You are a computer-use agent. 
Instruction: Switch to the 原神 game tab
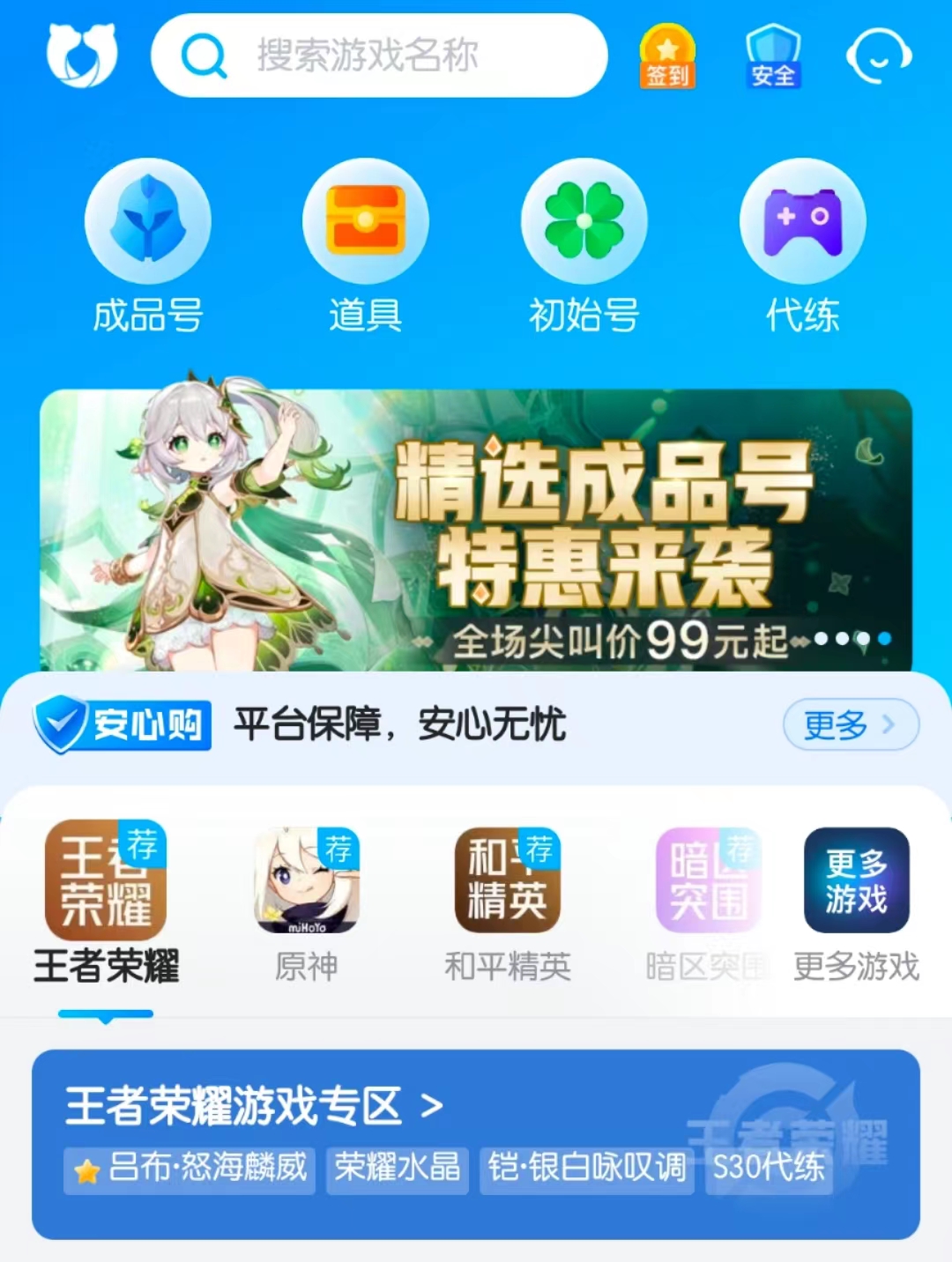(x=306, y=903)
